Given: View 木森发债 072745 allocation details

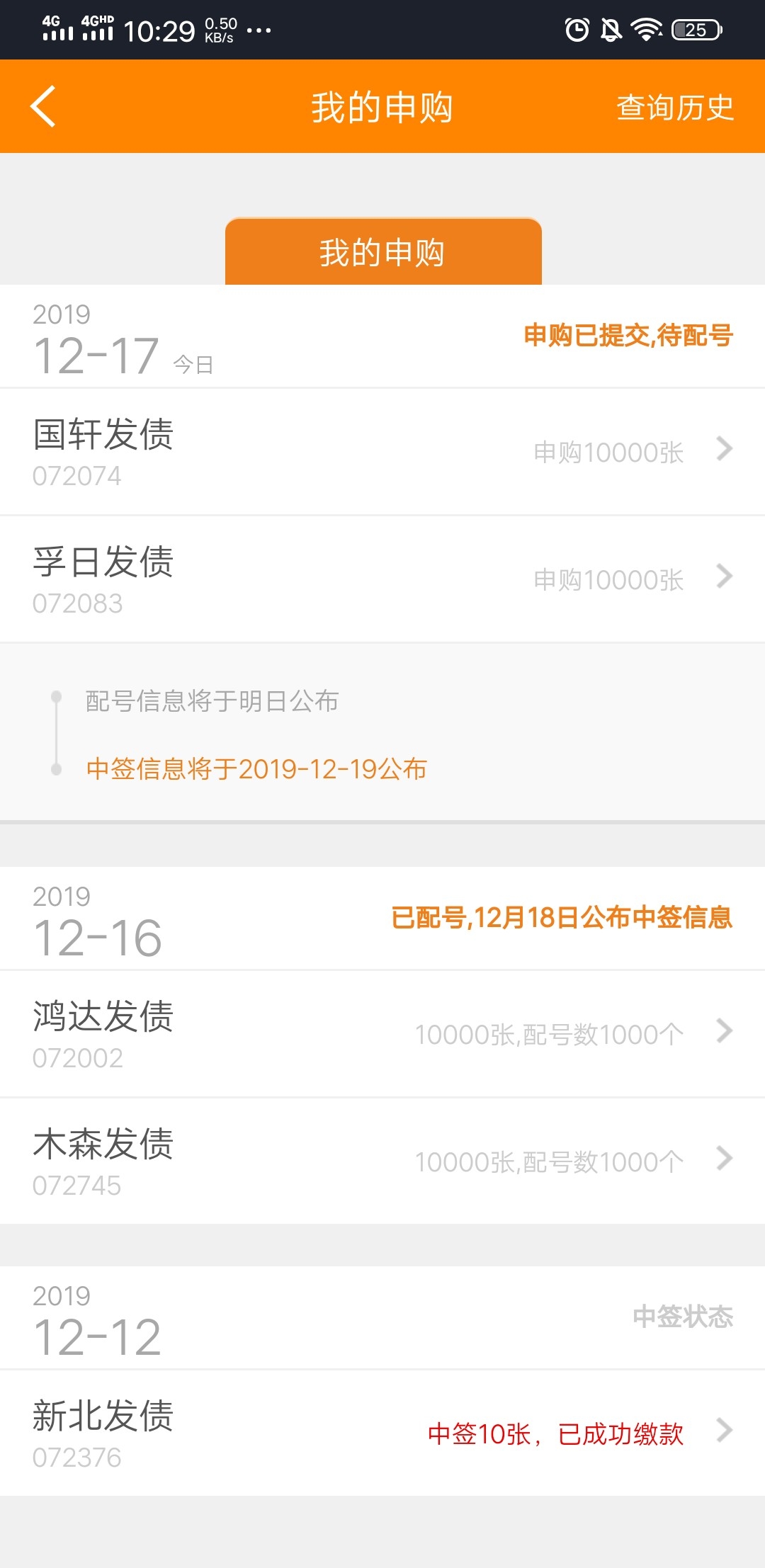Looking at the screenshot, I should [x=382, y=1161].
